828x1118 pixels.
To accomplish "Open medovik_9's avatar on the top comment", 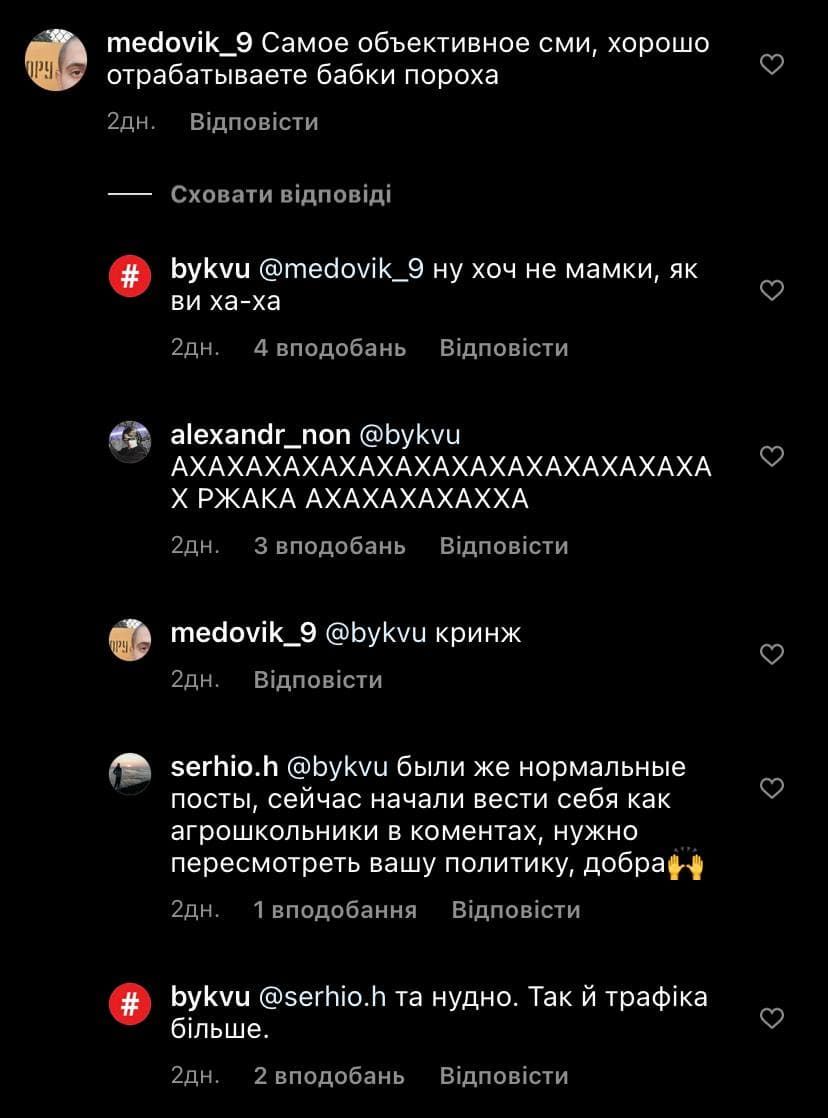I will click(55, 60).
